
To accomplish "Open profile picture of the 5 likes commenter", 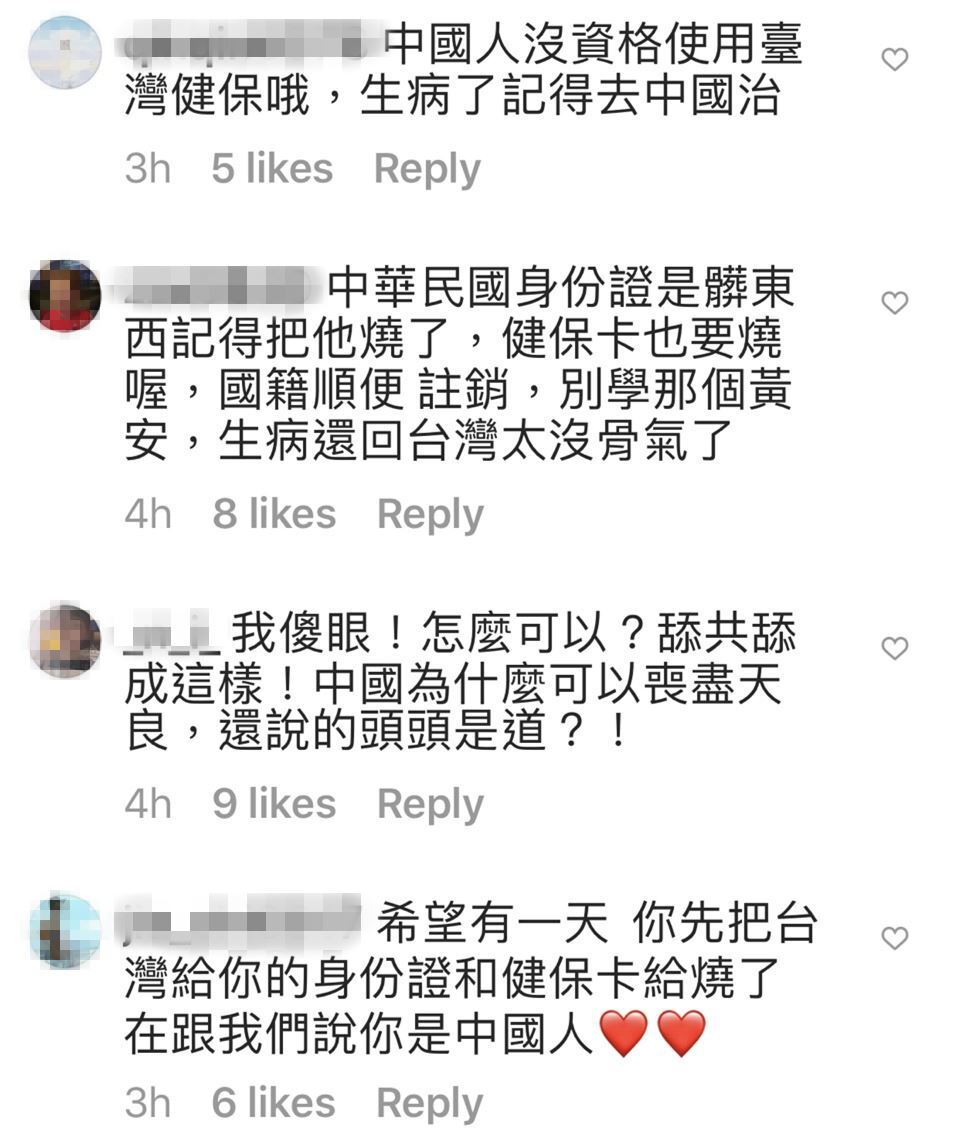I will [65, 52].
